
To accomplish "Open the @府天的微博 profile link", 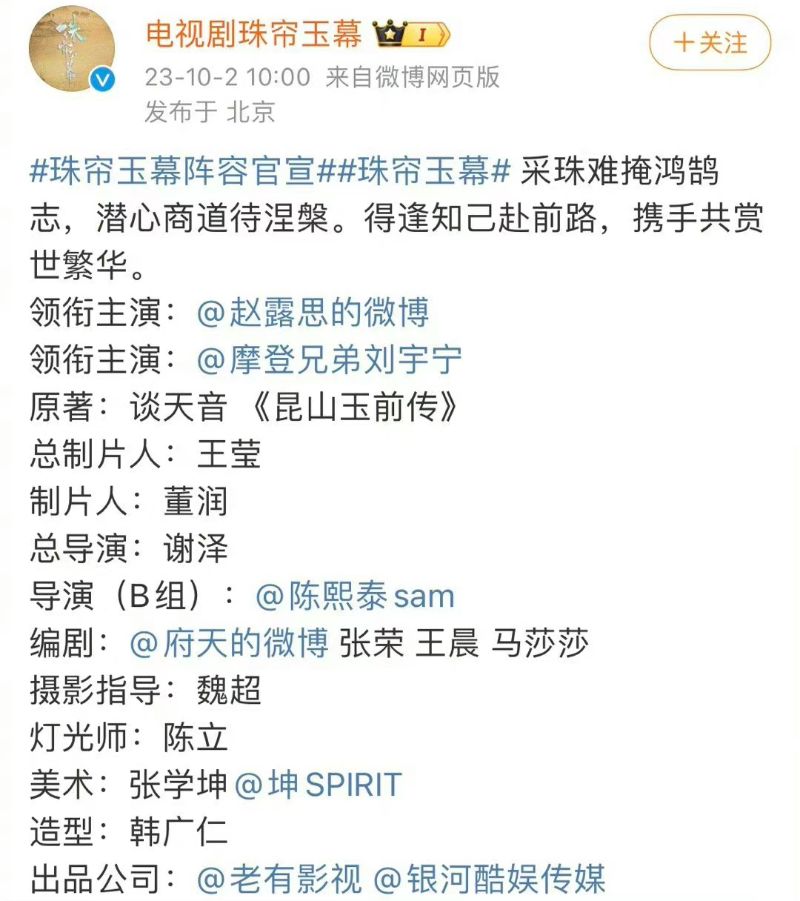I will pos(229,643).
